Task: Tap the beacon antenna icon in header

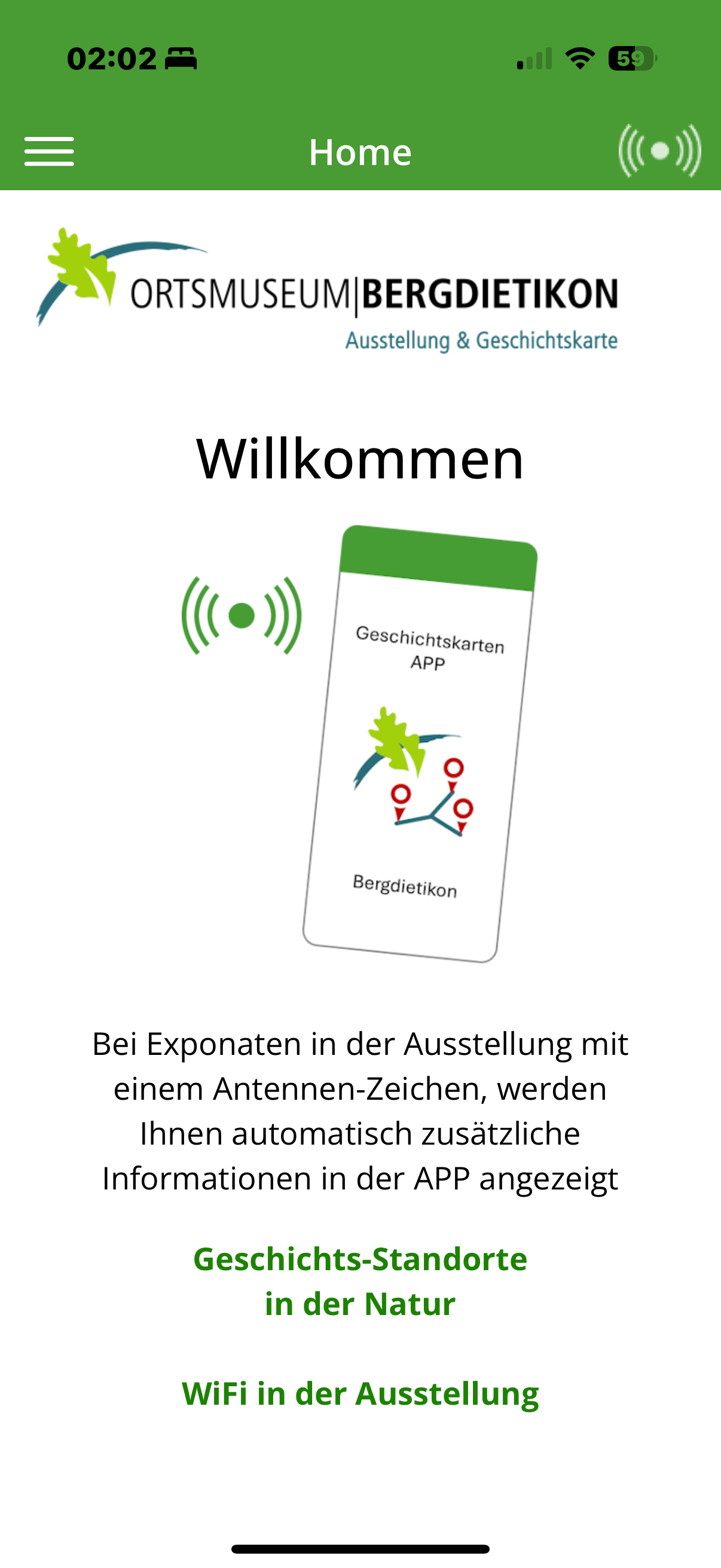Action: [659, 151]
